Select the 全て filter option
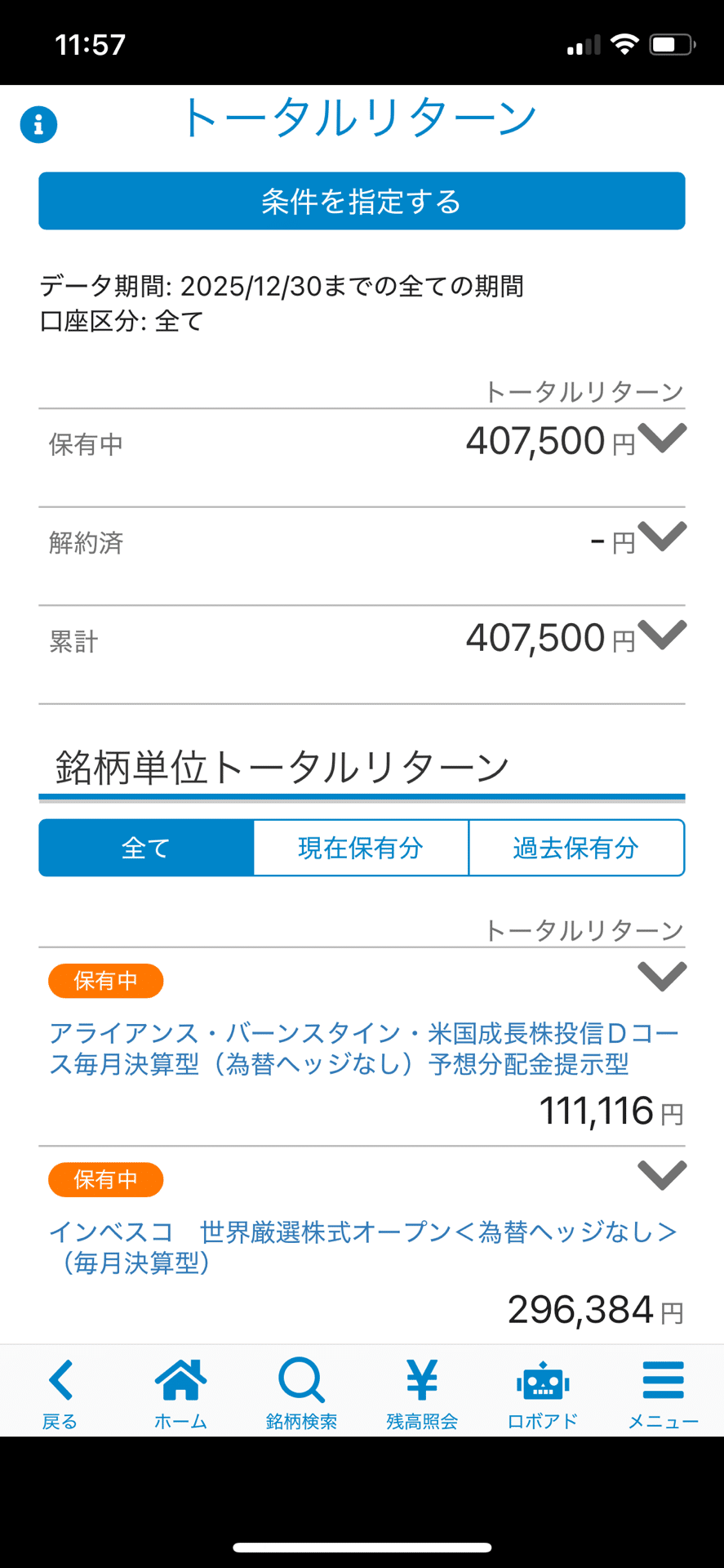Image resolution: width=724 pixels, height=1568 pixels. (x=145, y=848)
